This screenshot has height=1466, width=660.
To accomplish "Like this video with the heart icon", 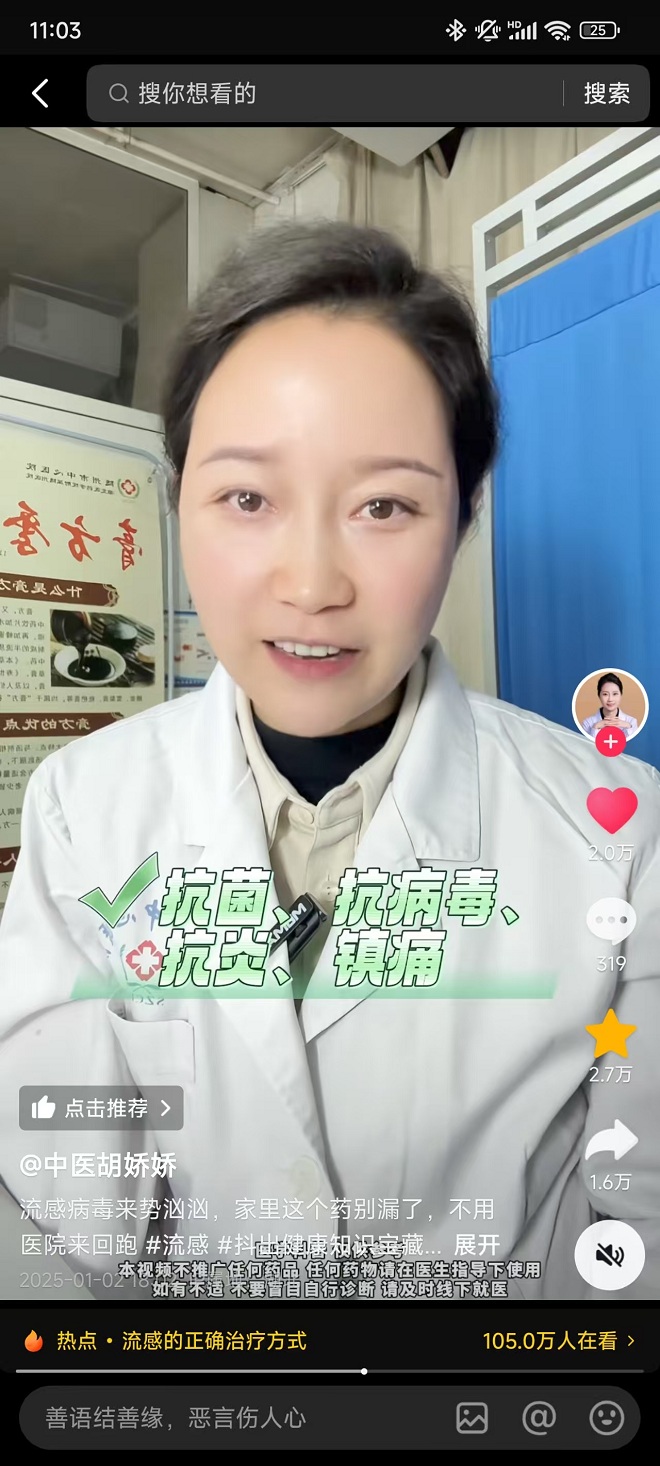I will pyautogui.click(x=611, y=810).
